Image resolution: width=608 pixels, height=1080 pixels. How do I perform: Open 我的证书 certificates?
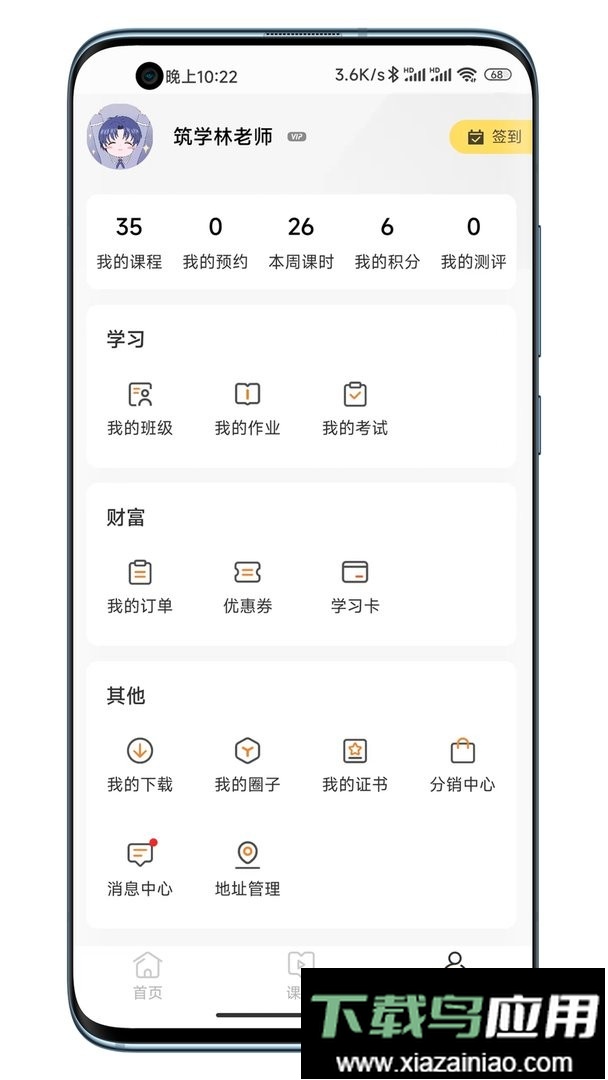tap(355, 764)
